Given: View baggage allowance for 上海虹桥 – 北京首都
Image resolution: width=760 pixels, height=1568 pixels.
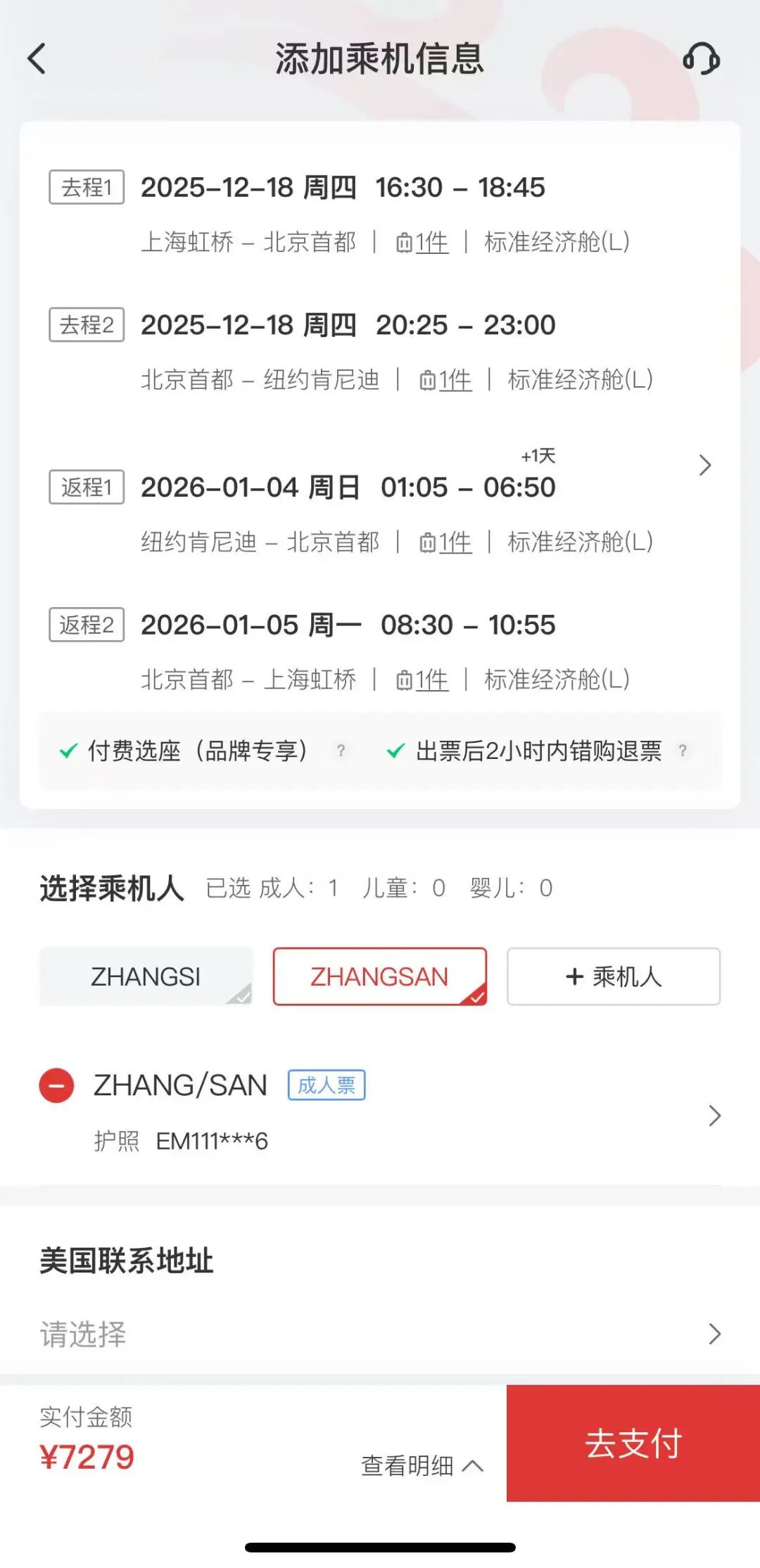Looking at the screenshot, I should pyautogui.click(x=422, y=243).
